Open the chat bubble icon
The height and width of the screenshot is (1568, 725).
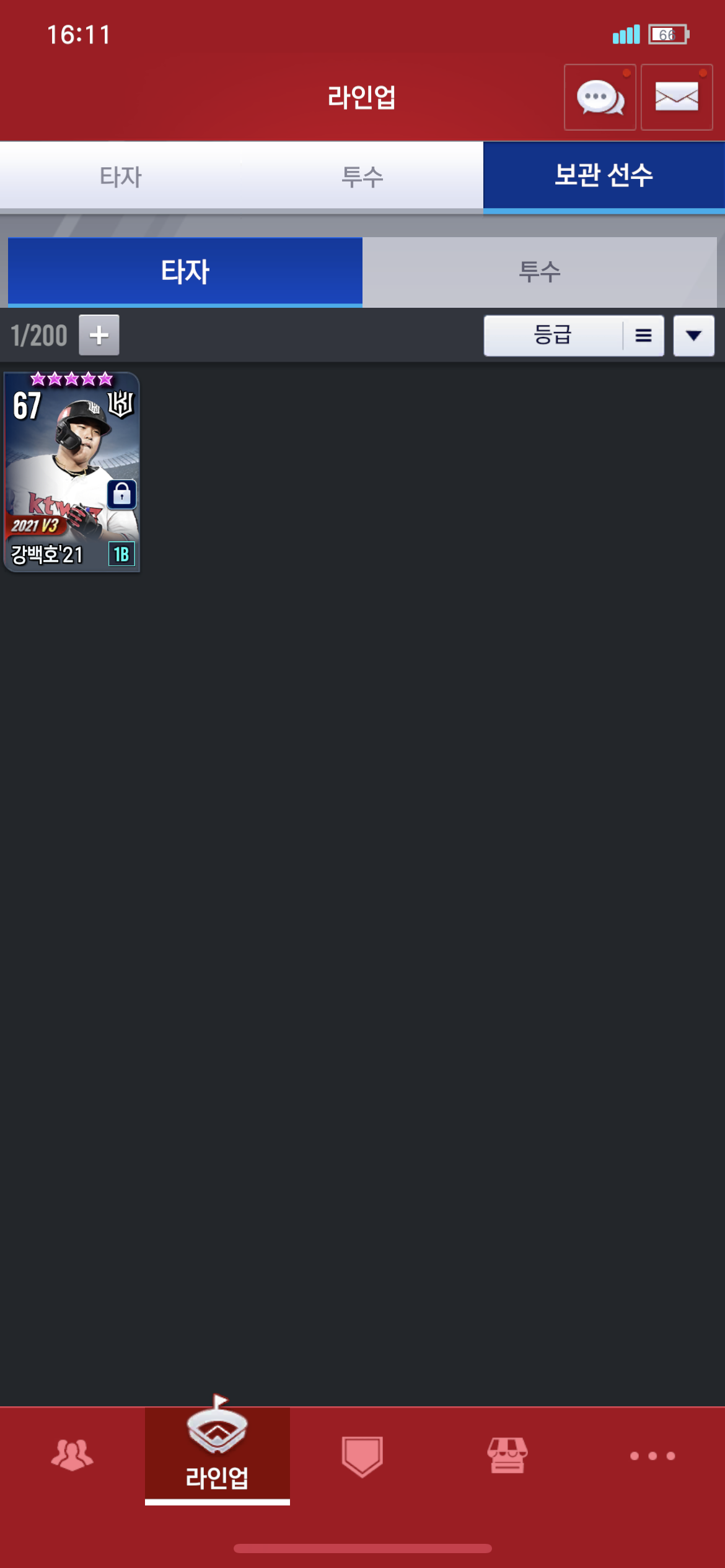pos(599,97)
